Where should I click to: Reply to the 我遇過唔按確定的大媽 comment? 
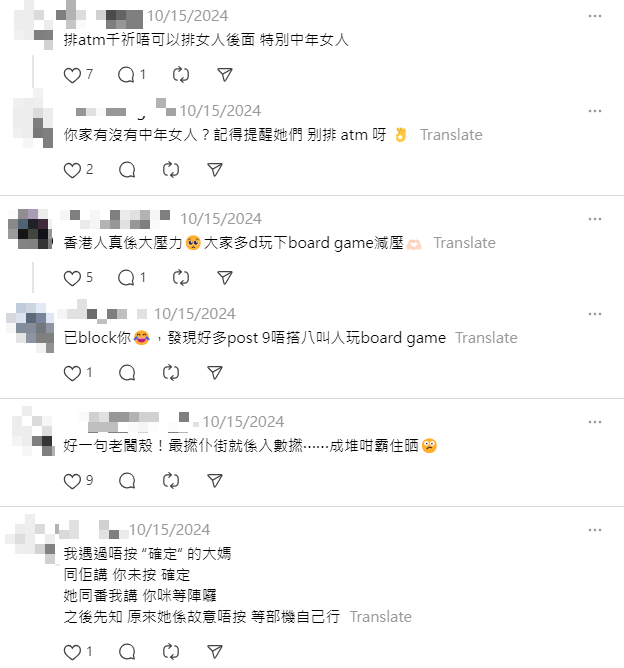(x=126, y=652)
